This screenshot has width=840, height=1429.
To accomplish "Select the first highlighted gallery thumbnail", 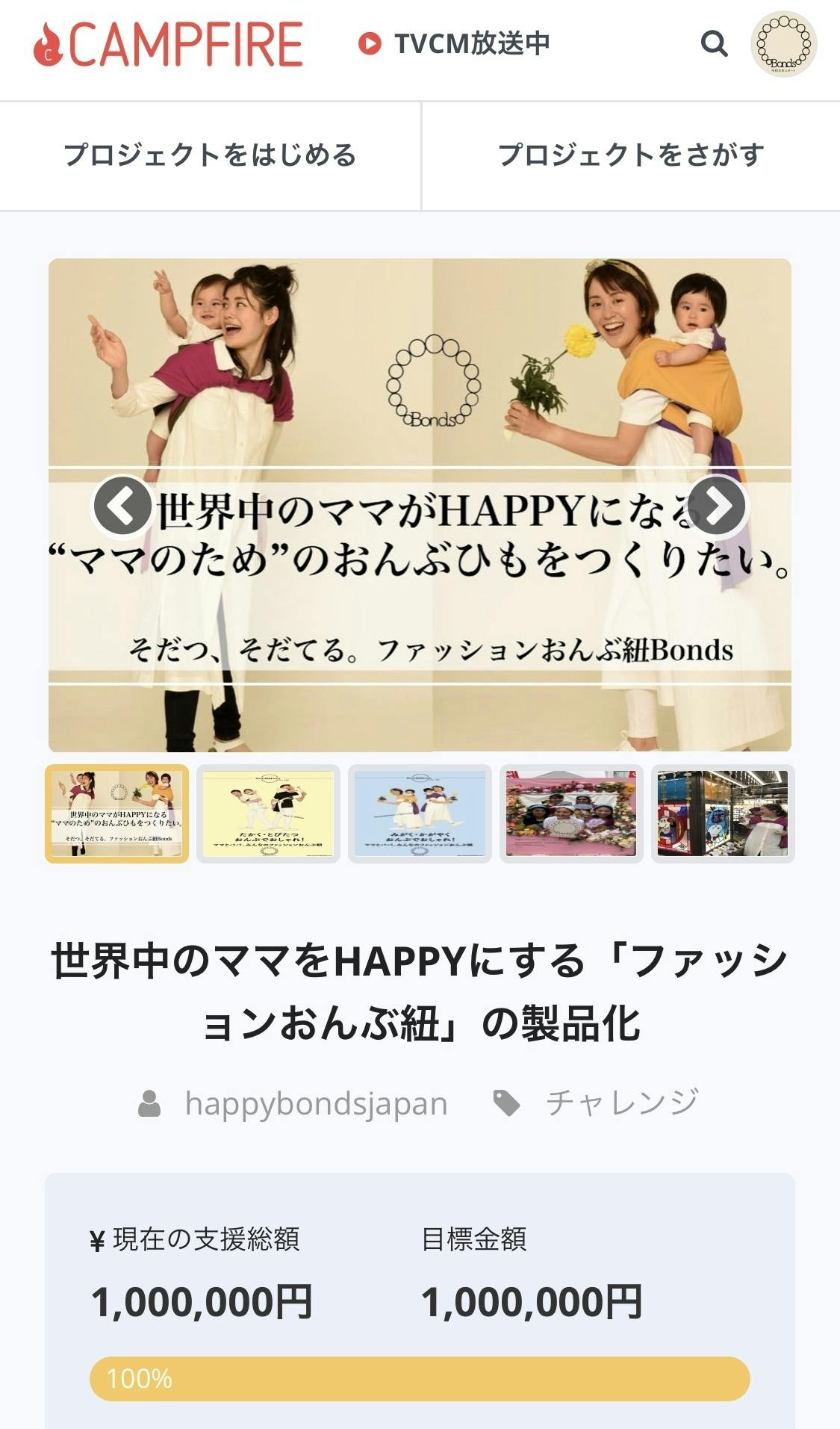I will 117,813.
